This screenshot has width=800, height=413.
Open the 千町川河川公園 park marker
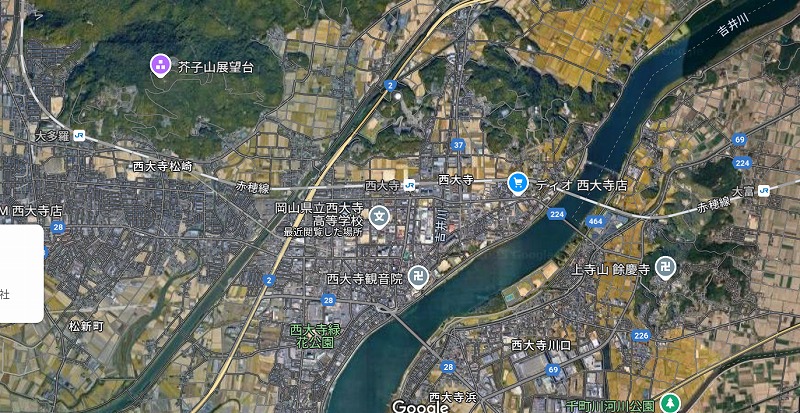[670, 404]
